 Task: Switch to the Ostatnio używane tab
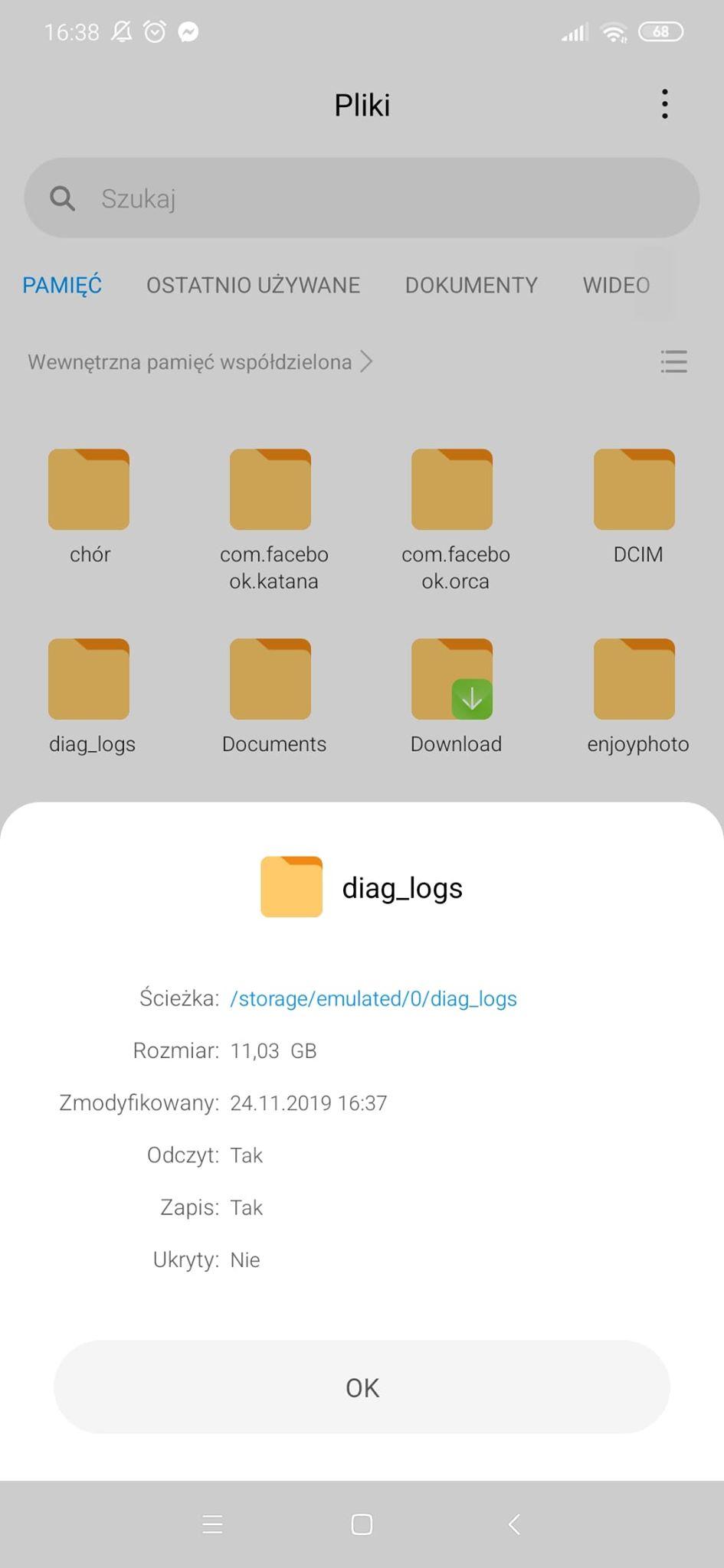pos(253,285)
